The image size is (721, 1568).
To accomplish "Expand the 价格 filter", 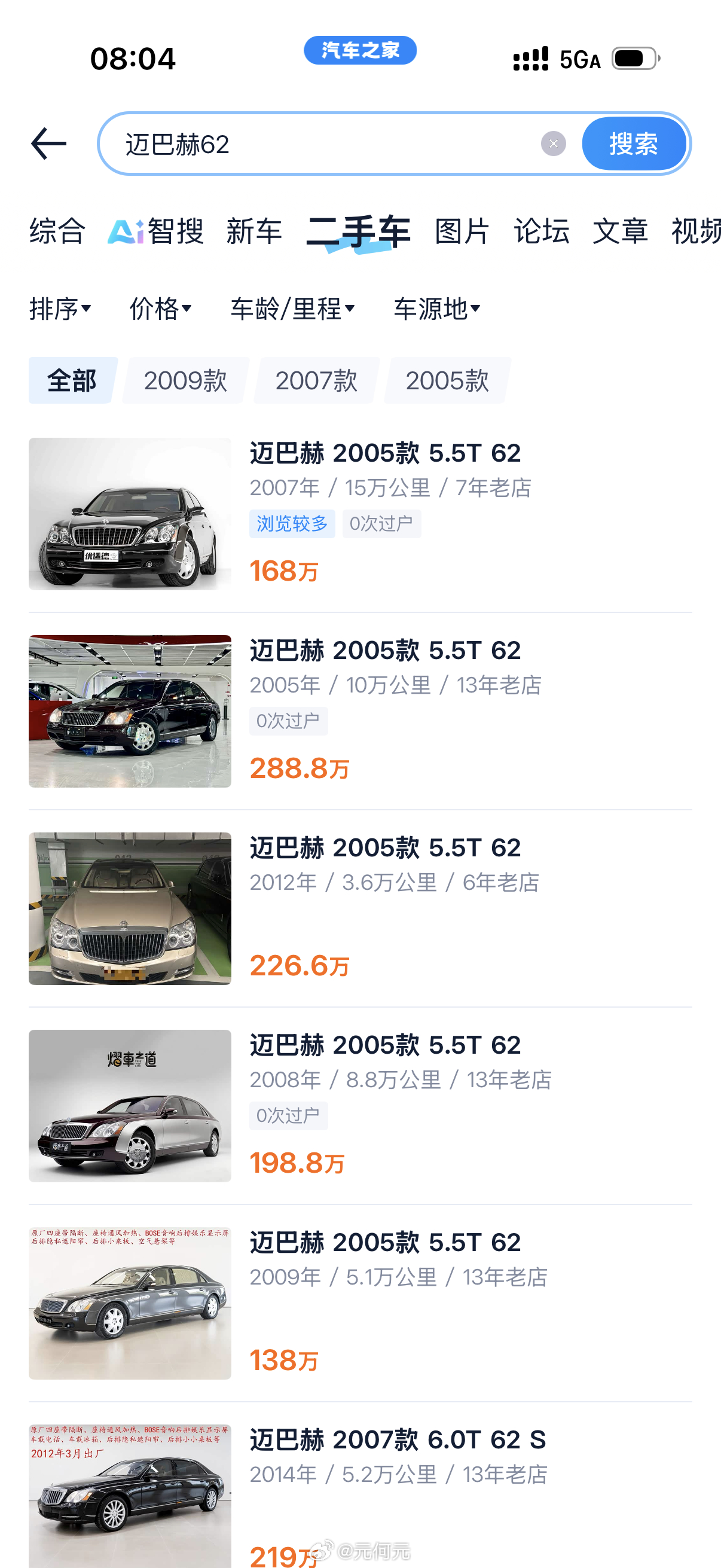I will point(161,309).
